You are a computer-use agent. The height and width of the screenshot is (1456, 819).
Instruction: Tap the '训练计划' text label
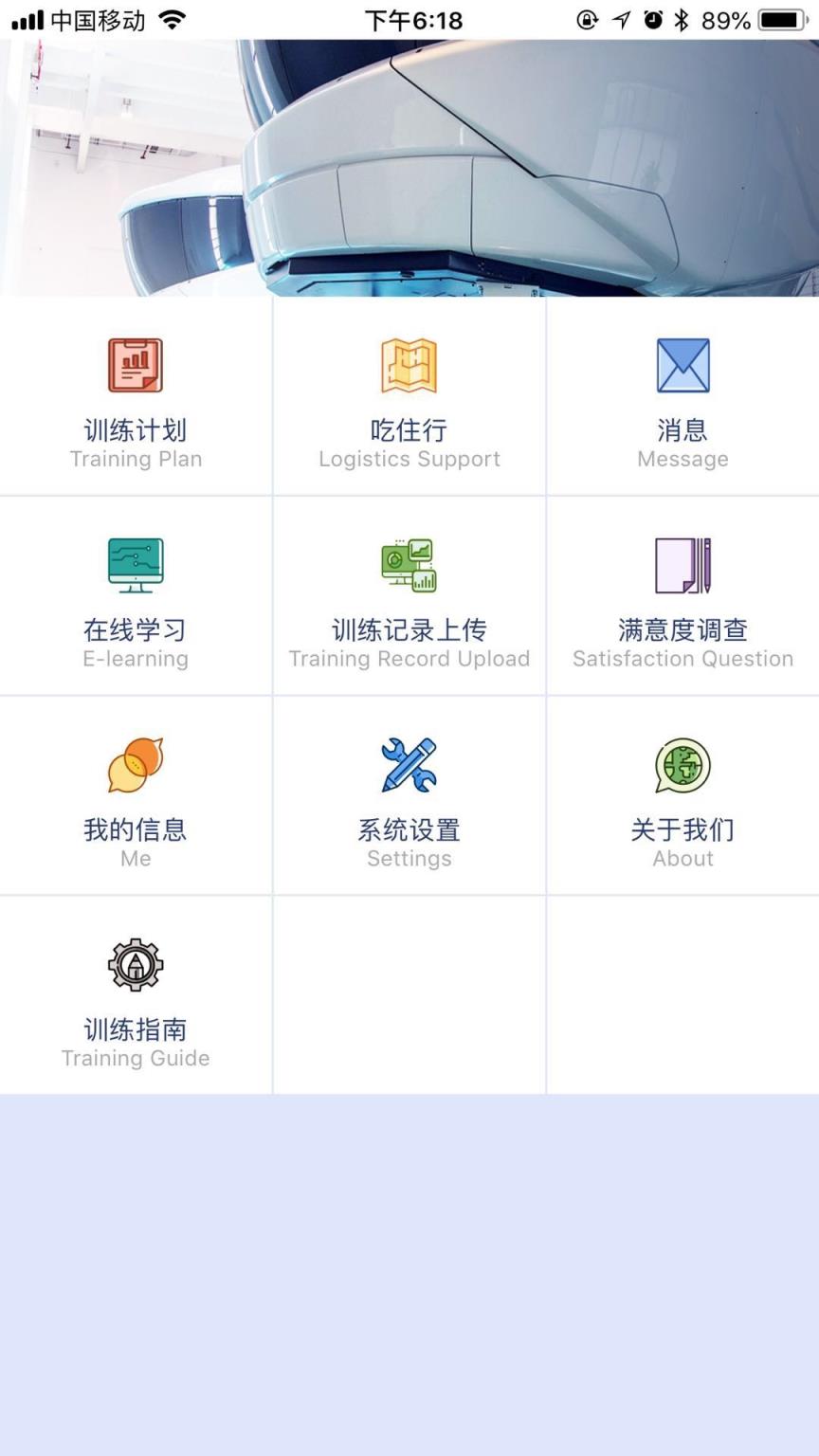136,430
